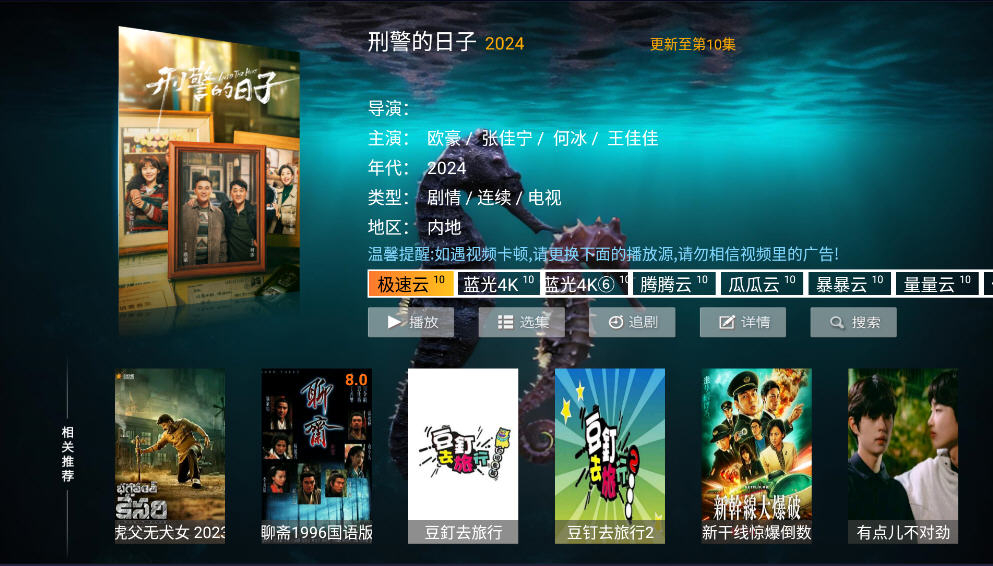Open 聊斋1996国语版 recommendation
993x566 pixels.
coord(317,455)
